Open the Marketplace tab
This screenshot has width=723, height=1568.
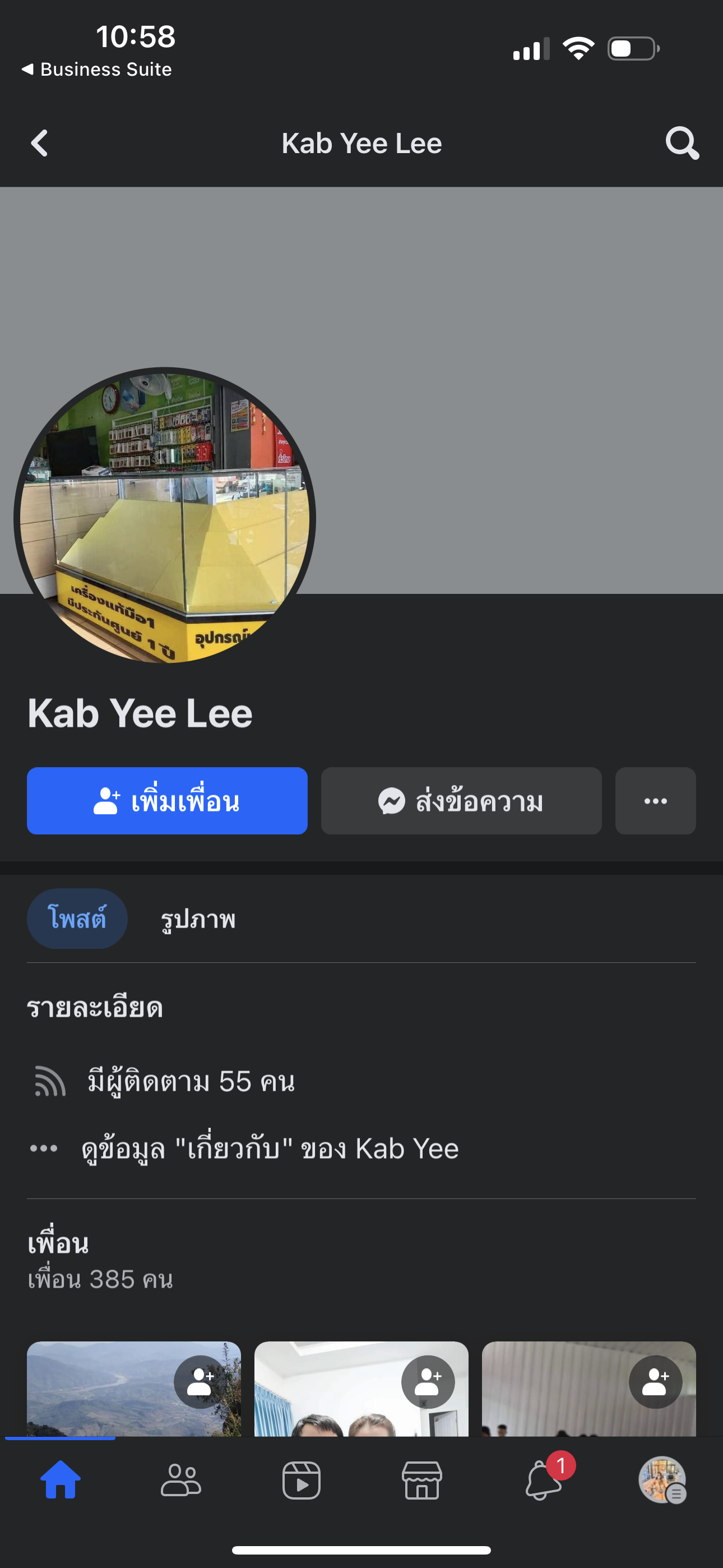[421, 1480]
